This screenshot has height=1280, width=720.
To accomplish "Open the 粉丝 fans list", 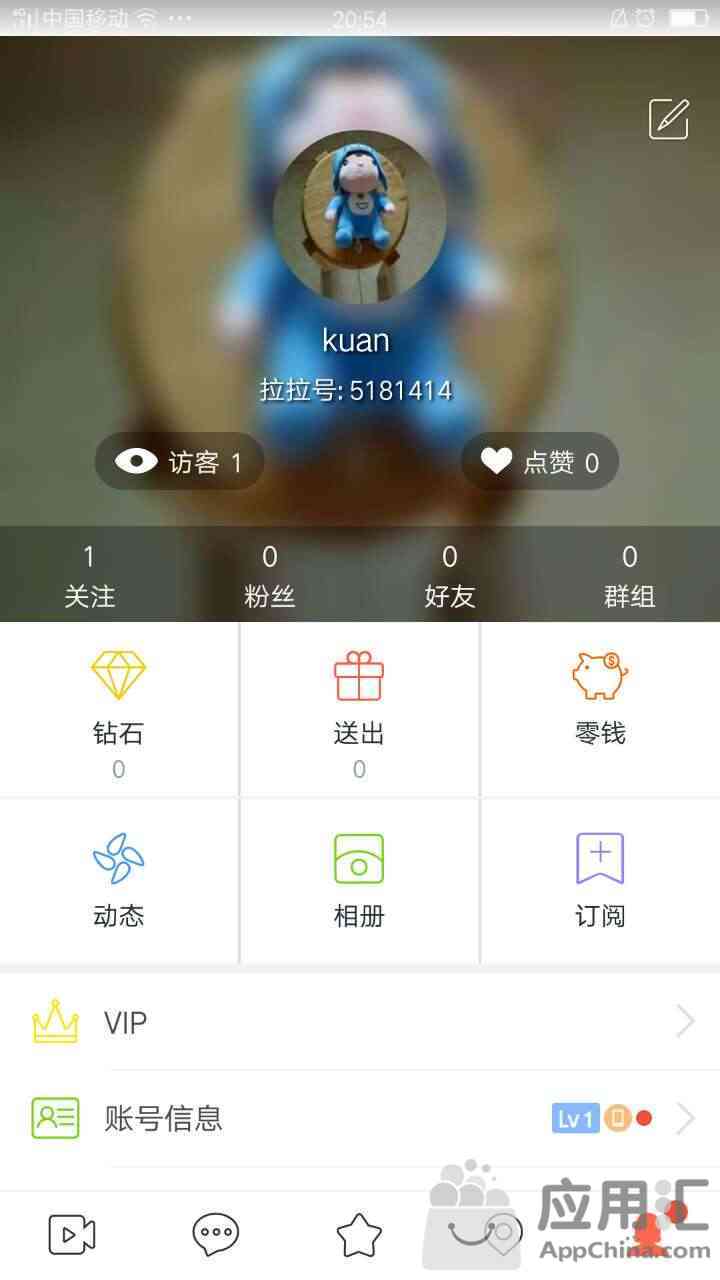I will tap(269, 577).
